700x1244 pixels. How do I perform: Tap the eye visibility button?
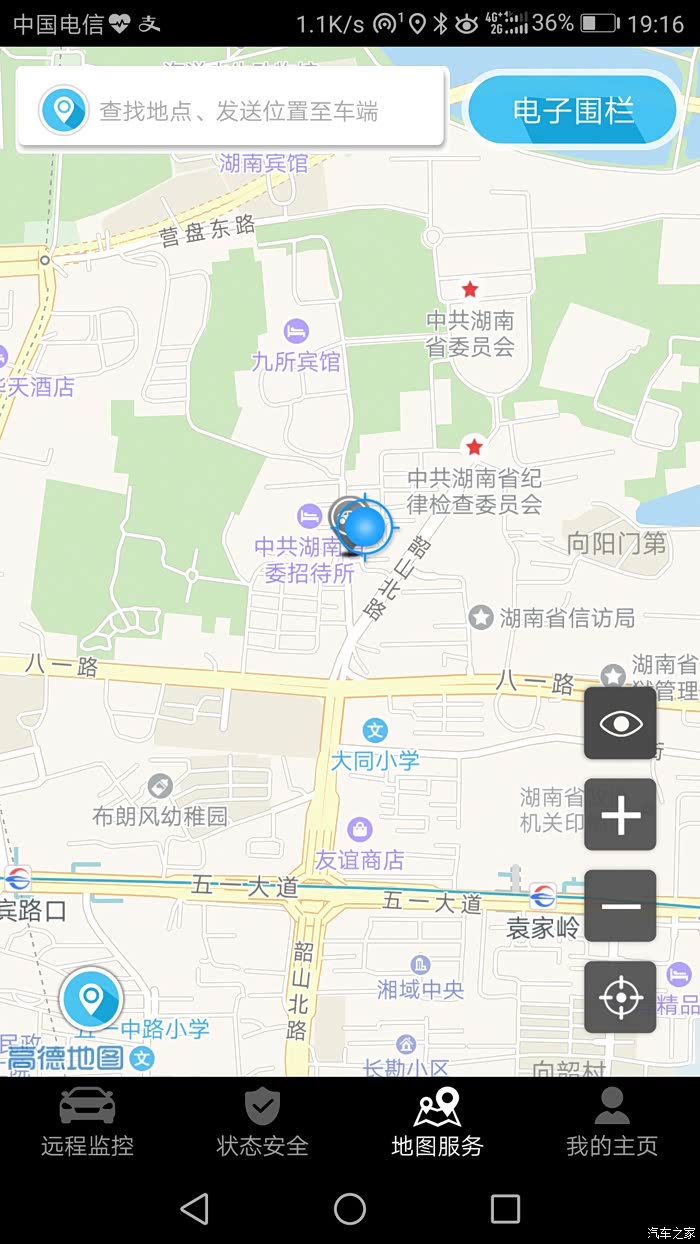[x=620, y=723]
